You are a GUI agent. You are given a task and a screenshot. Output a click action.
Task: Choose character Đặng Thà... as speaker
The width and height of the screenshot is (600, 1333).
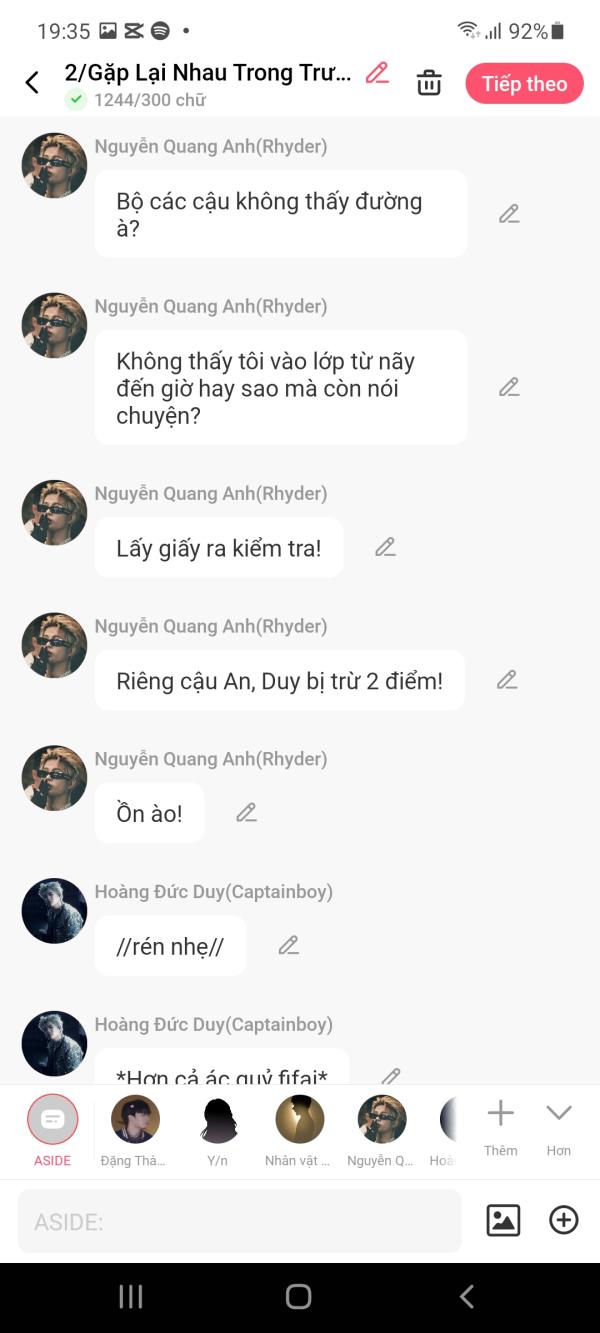(x=134, y=1130)
